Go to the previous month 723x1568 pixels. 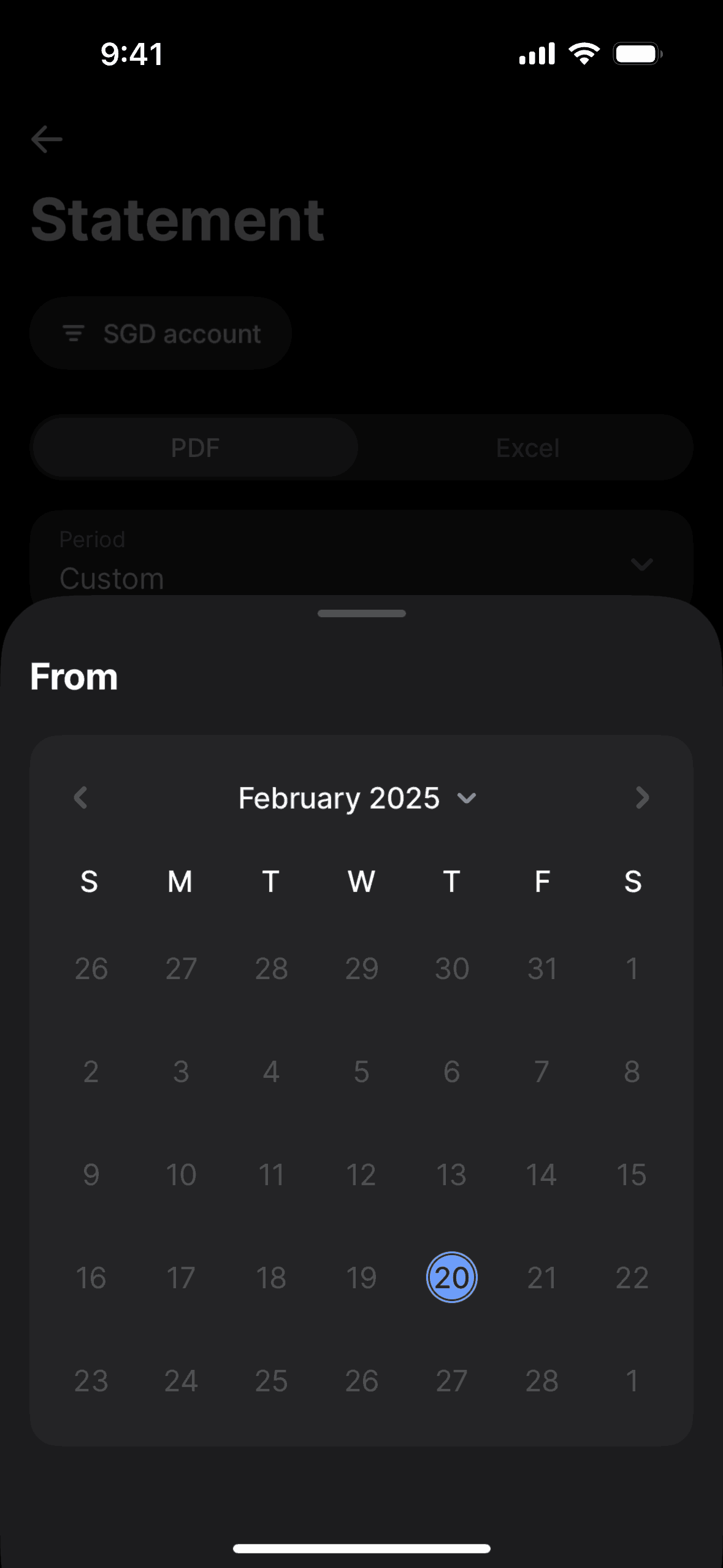[x=81, y=797]
